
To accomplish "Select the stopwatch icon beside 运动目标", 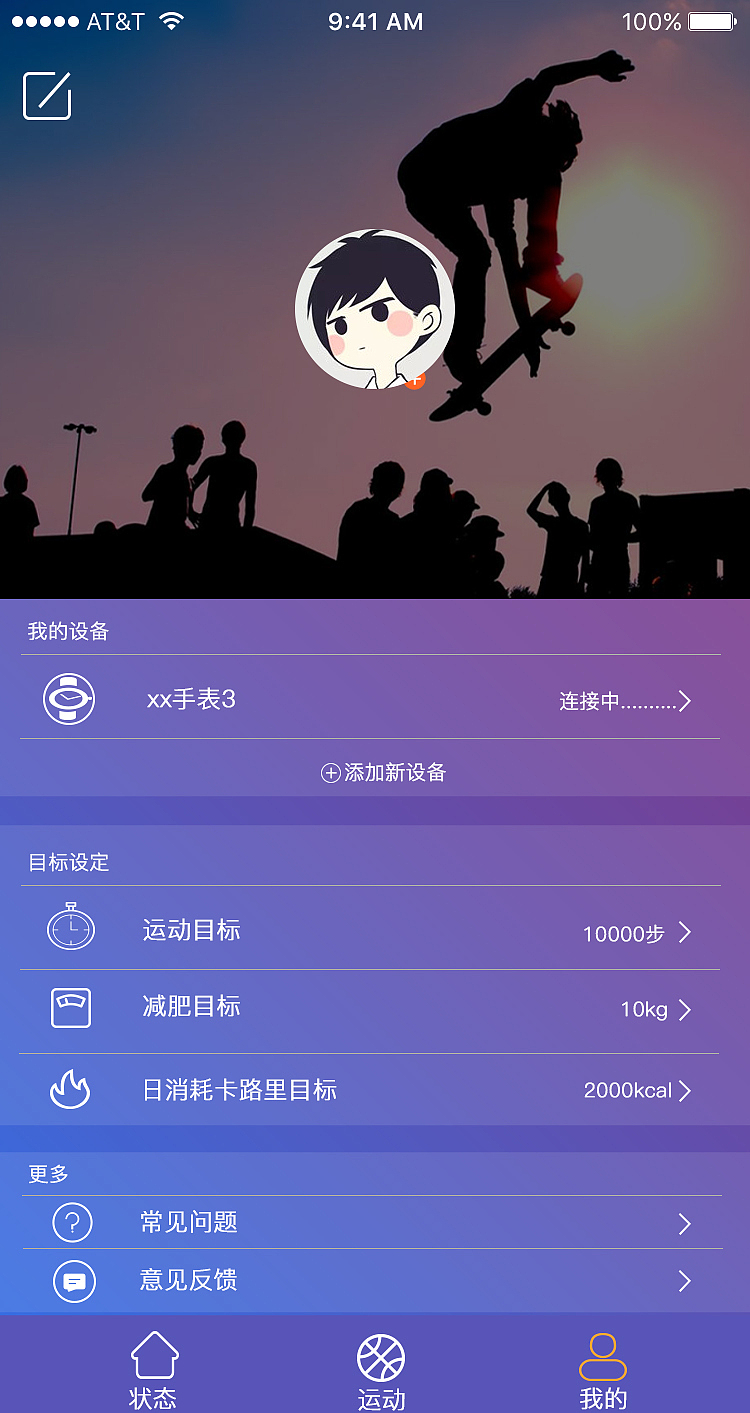I will point(70,928).
